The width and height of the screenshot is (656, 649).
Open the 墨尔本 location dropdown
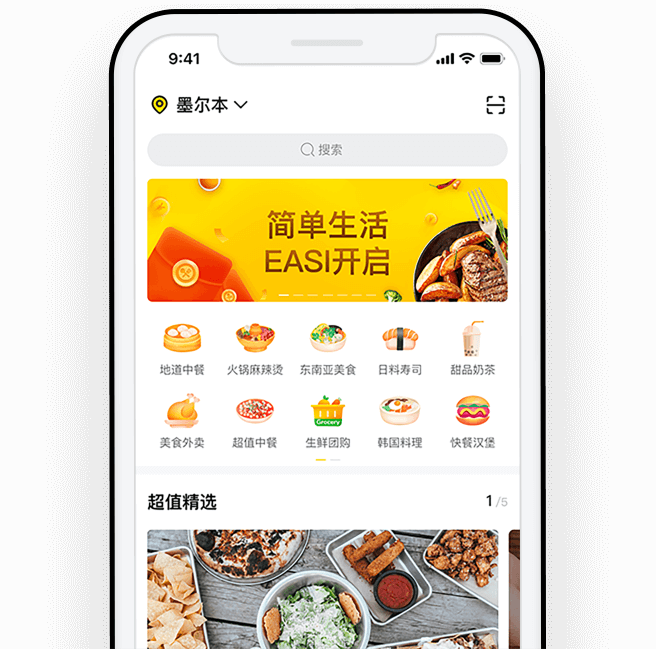coord(200,105)
